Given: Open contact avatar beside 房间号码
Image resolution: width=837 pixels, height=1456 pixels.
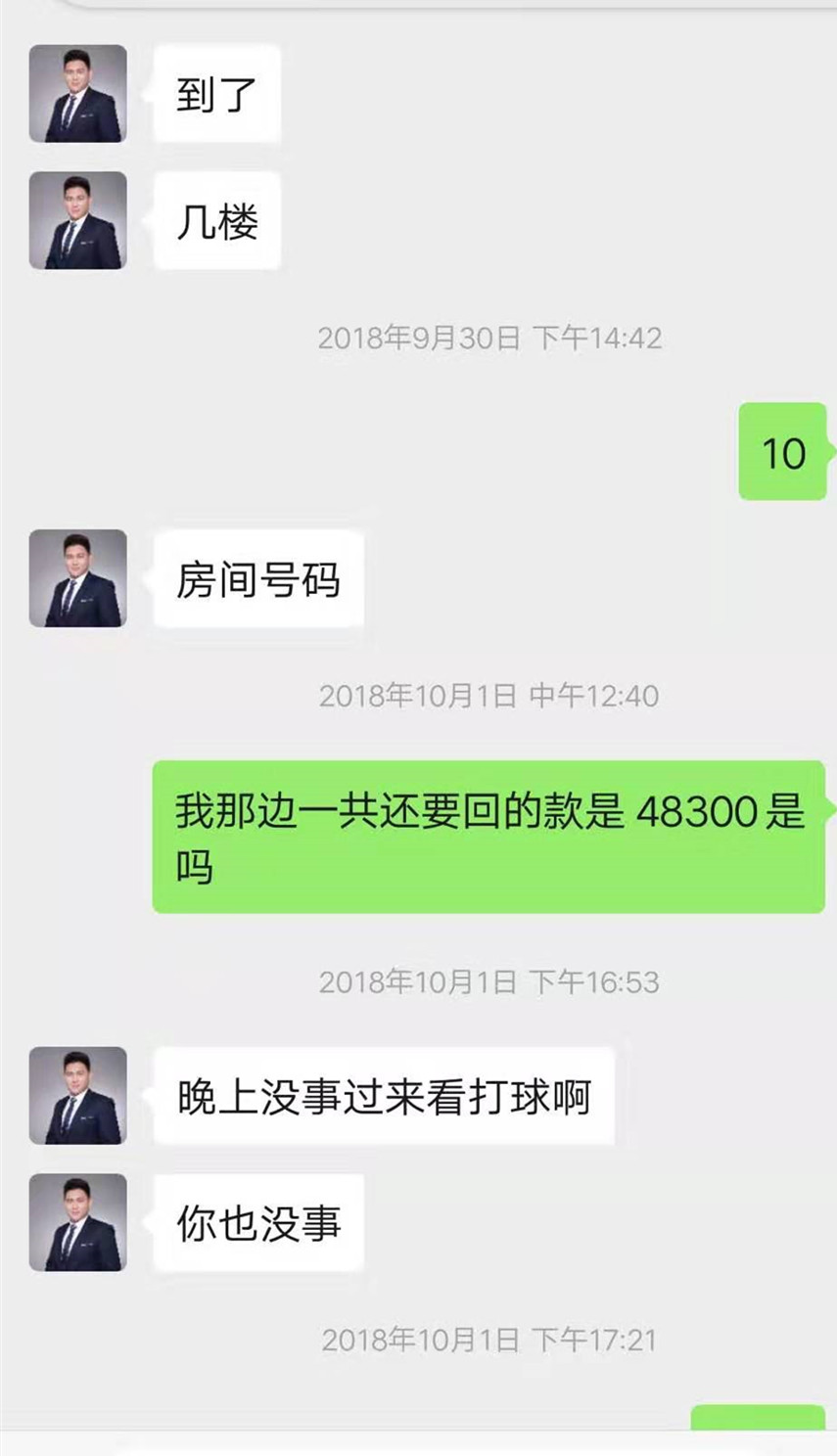Looking at the screenshot, I should (77, 578).
